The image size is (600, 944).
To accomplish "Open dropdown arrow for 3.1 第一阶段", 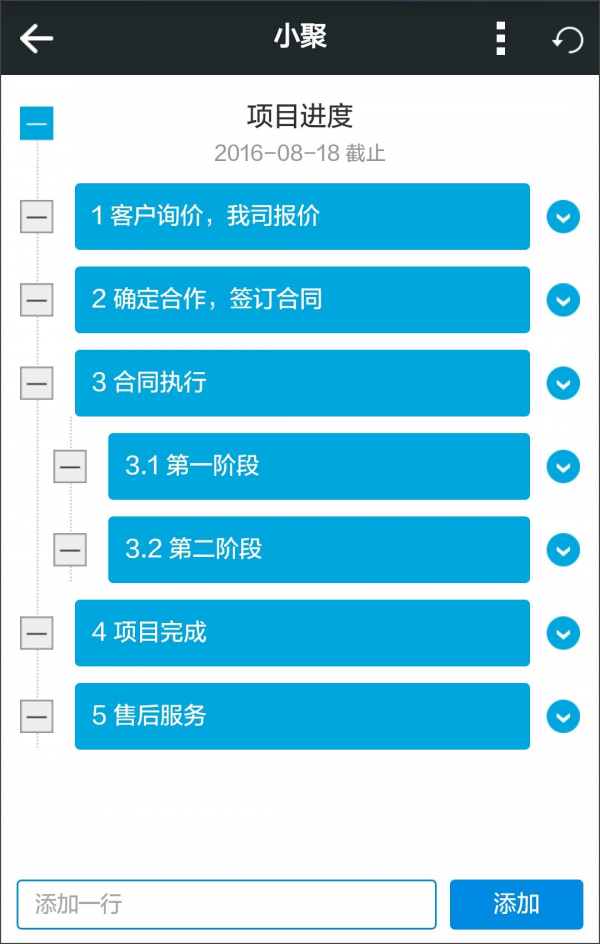I will 563,466.
